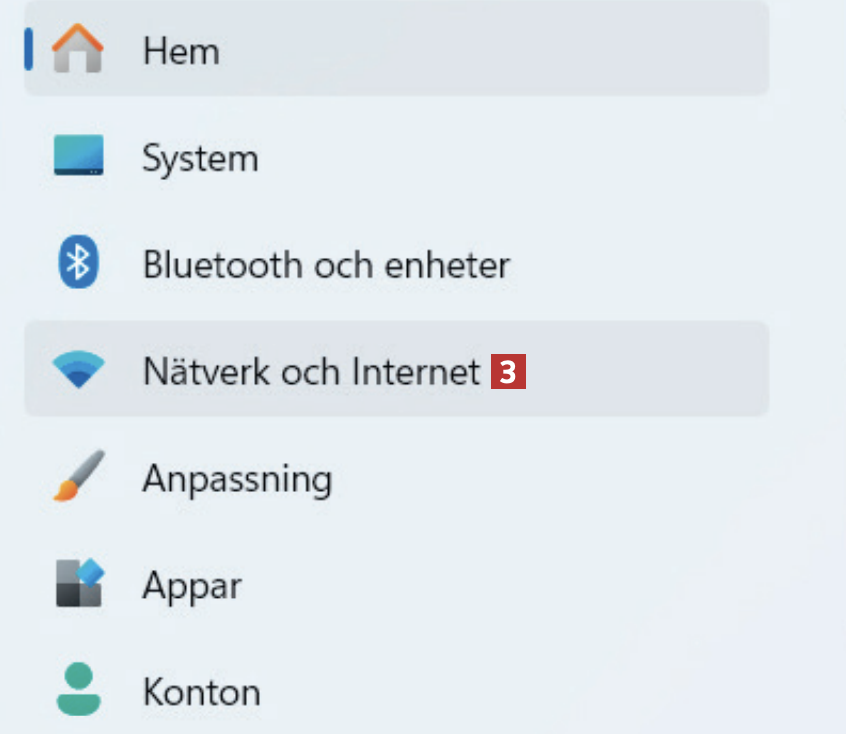Select Nätverk och Internet
Viewport: 846px width, 734px height.
tap(310, 372)
